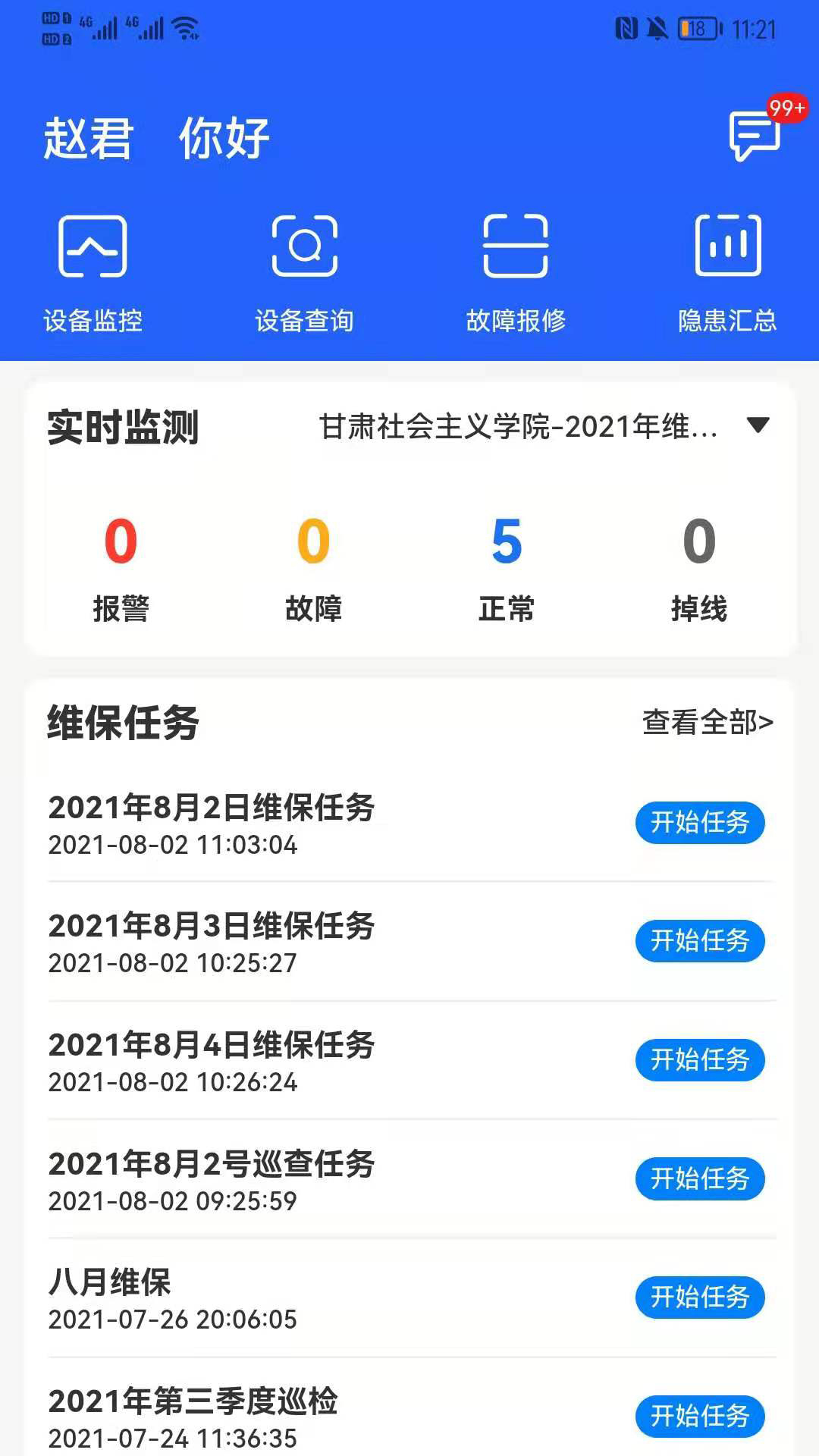Tap the greeting 赵君 你好 header

click(x=155, y=139)
